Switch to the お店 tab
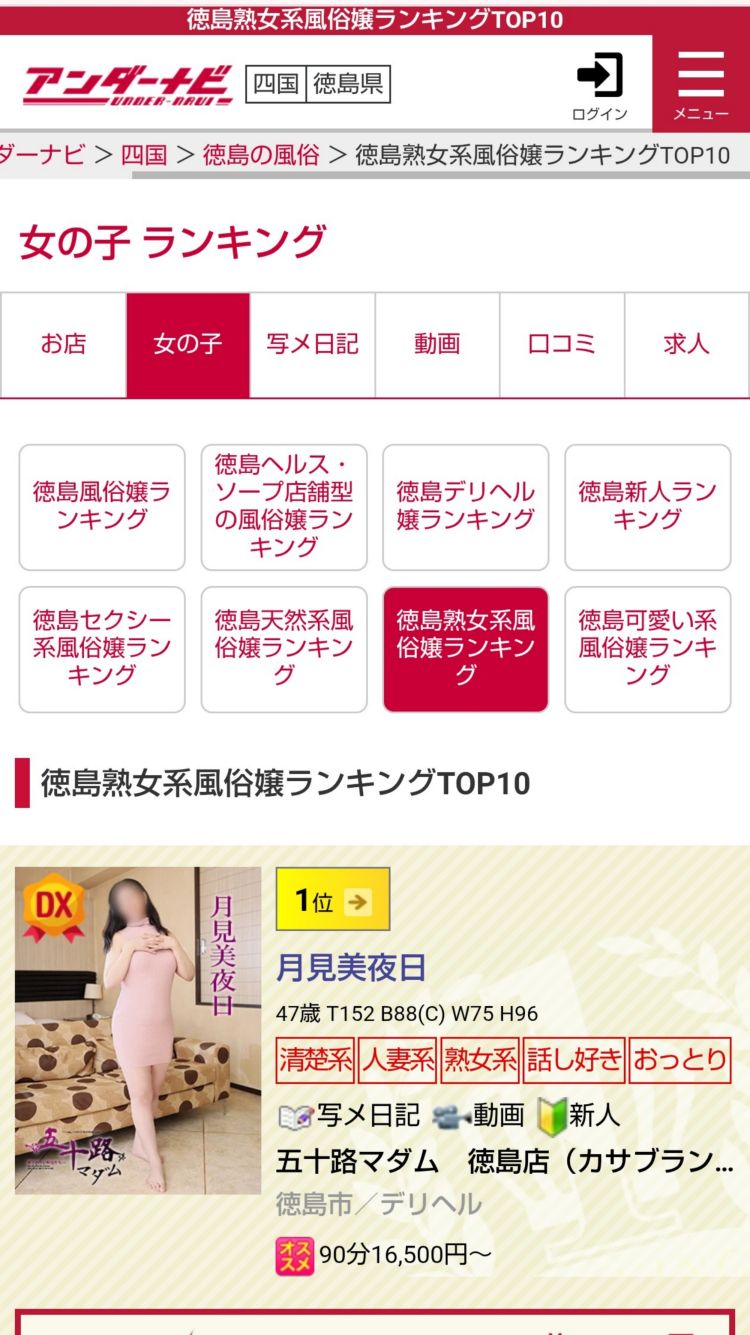This screenshot has height=1335, width=750. coord(64,345)
